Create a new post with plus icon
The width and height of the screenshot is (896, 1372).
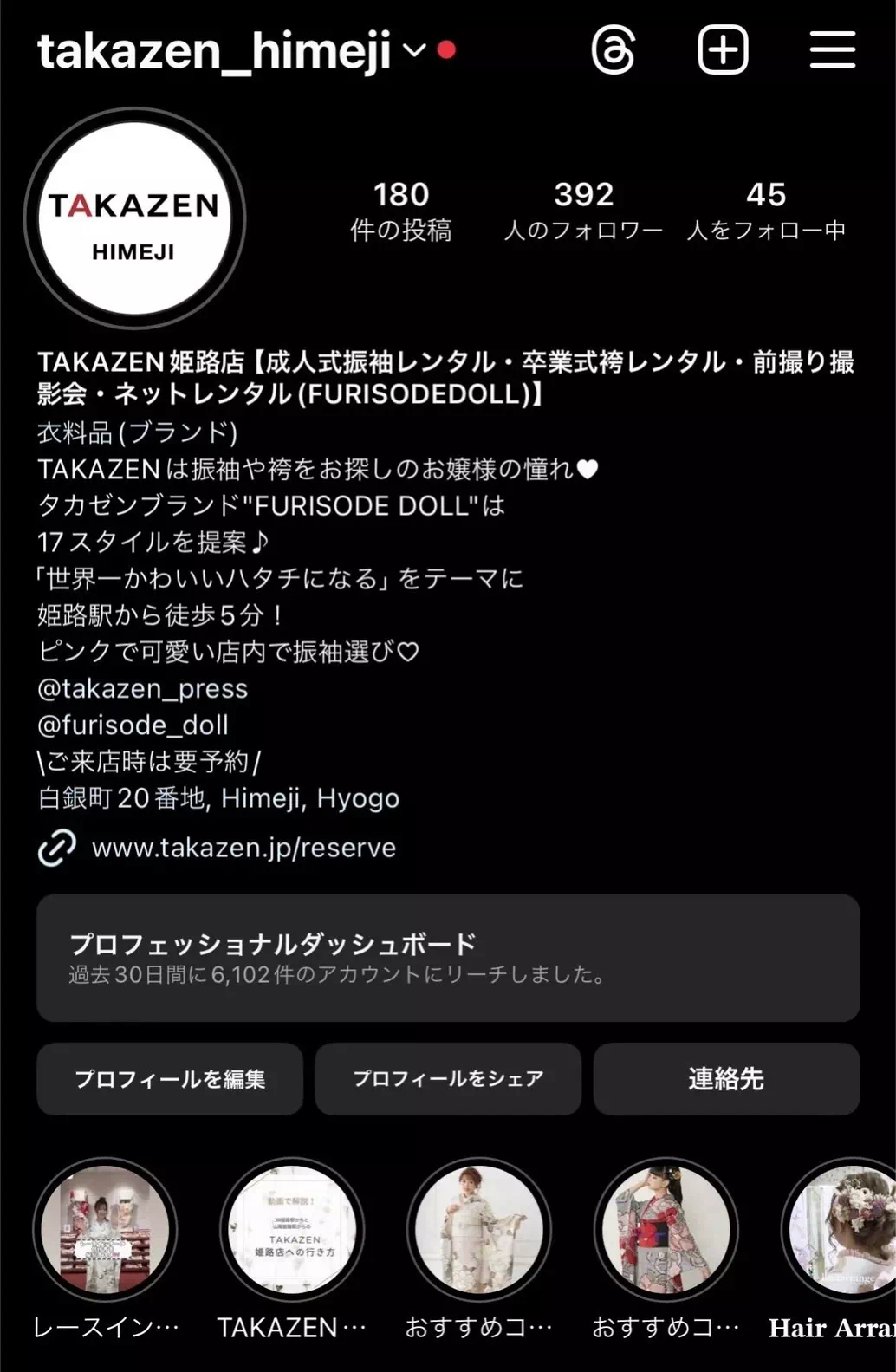(723, 50)
